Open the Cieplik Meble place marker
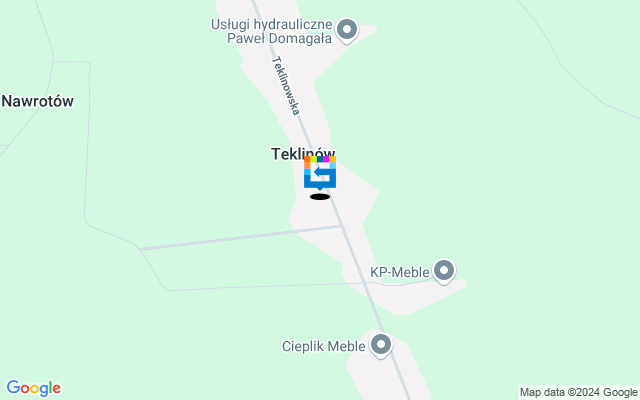Screen dimensions: 640x400 380,347
